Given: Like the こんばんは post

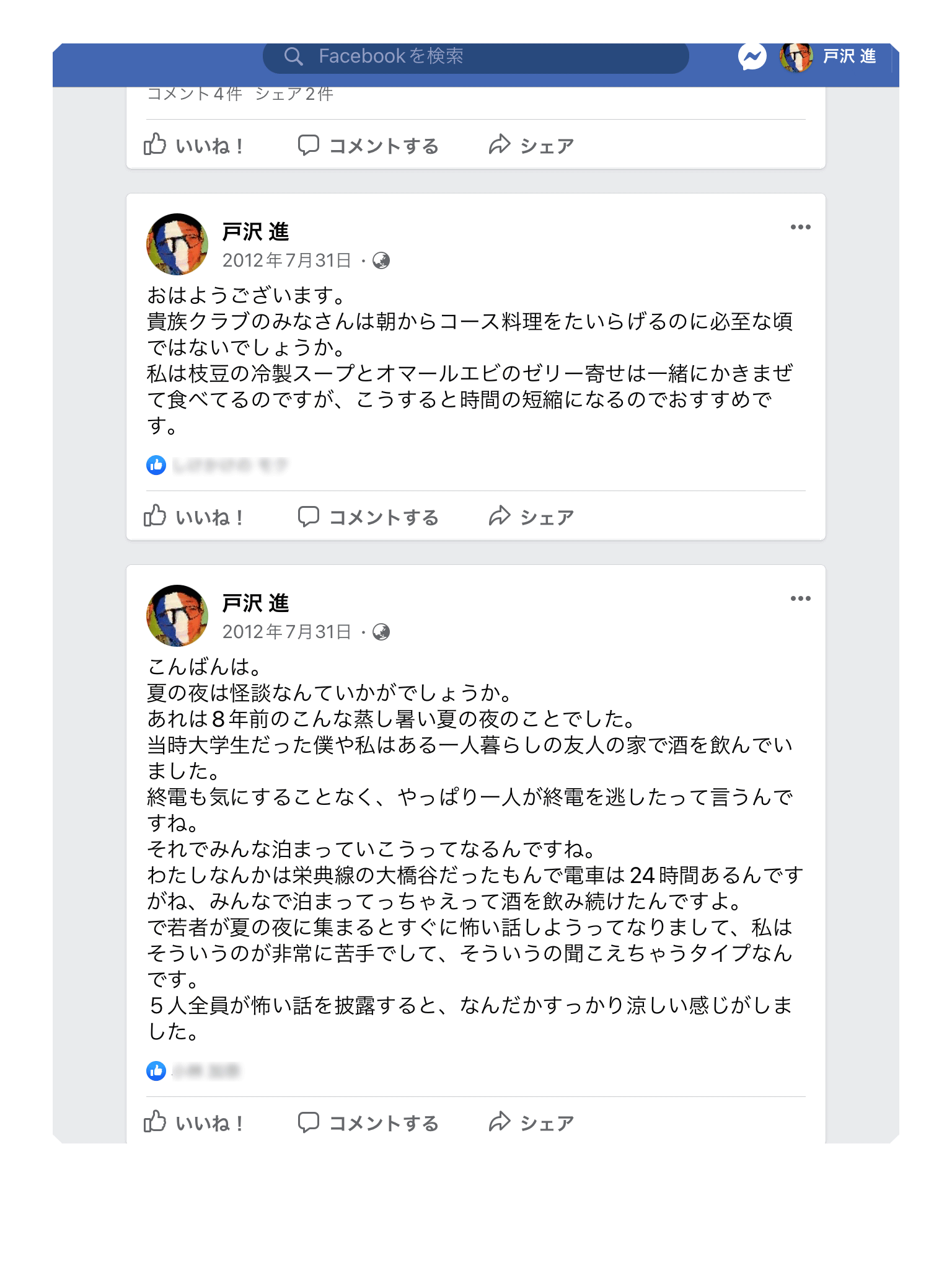Looking at the screenshot, I should pyautogui.click(x=194, y=1123).
